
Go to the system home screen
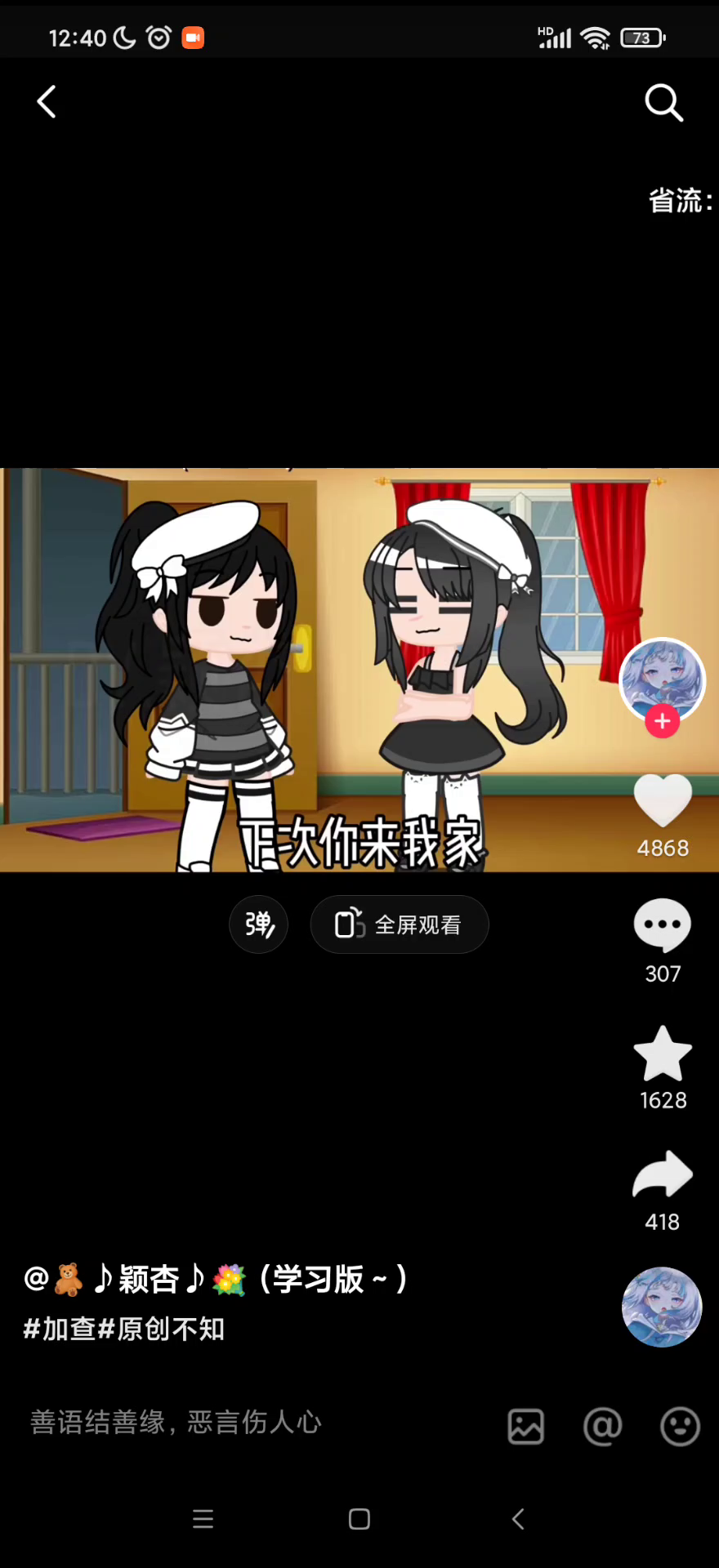[x=359, y=1519]
